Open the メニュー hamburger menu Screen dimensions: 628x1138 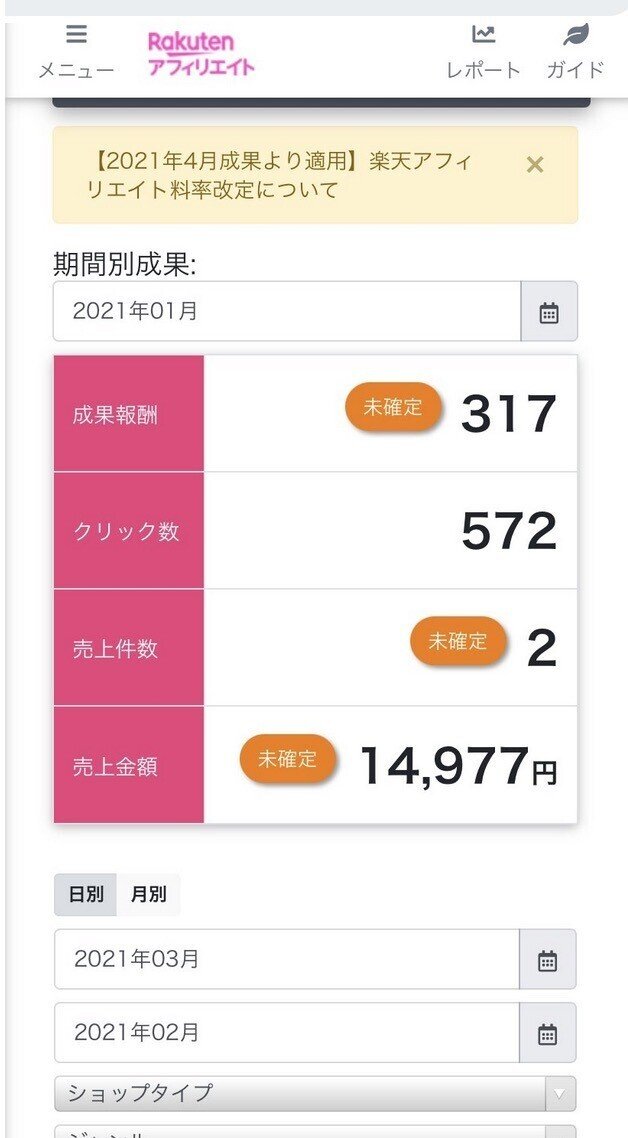click(76, 52)
